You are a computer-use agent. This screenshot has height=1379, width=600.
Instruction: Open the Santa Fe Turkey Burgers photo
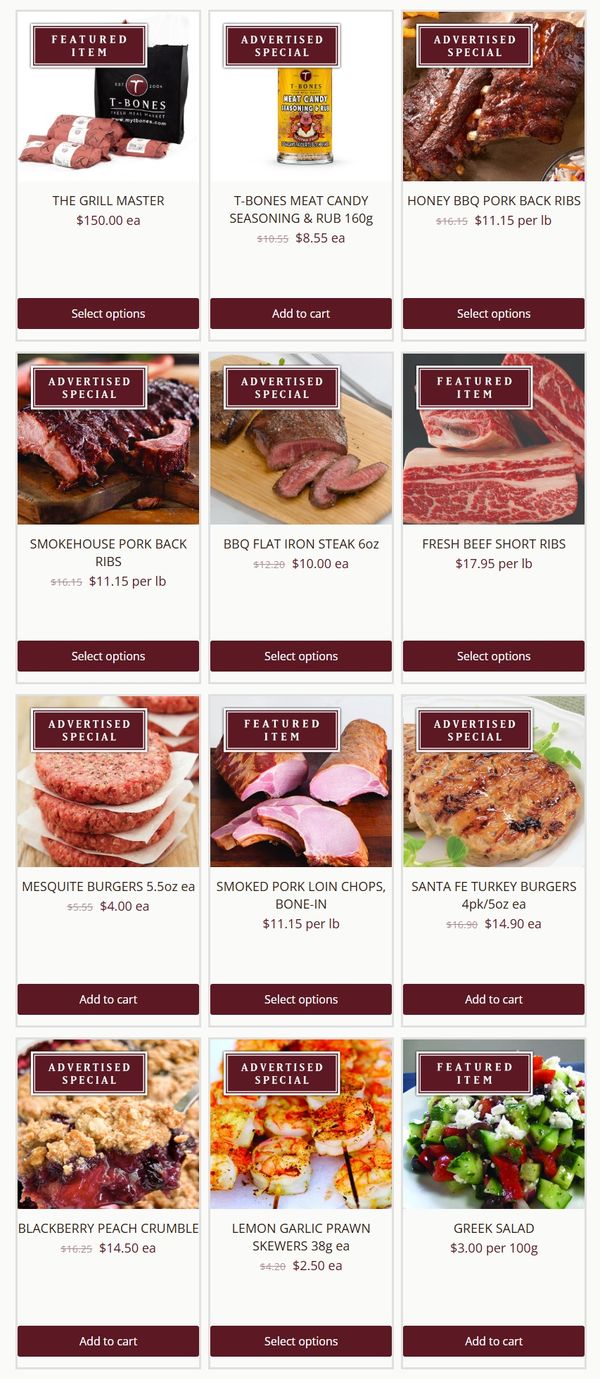pos(493,810)
